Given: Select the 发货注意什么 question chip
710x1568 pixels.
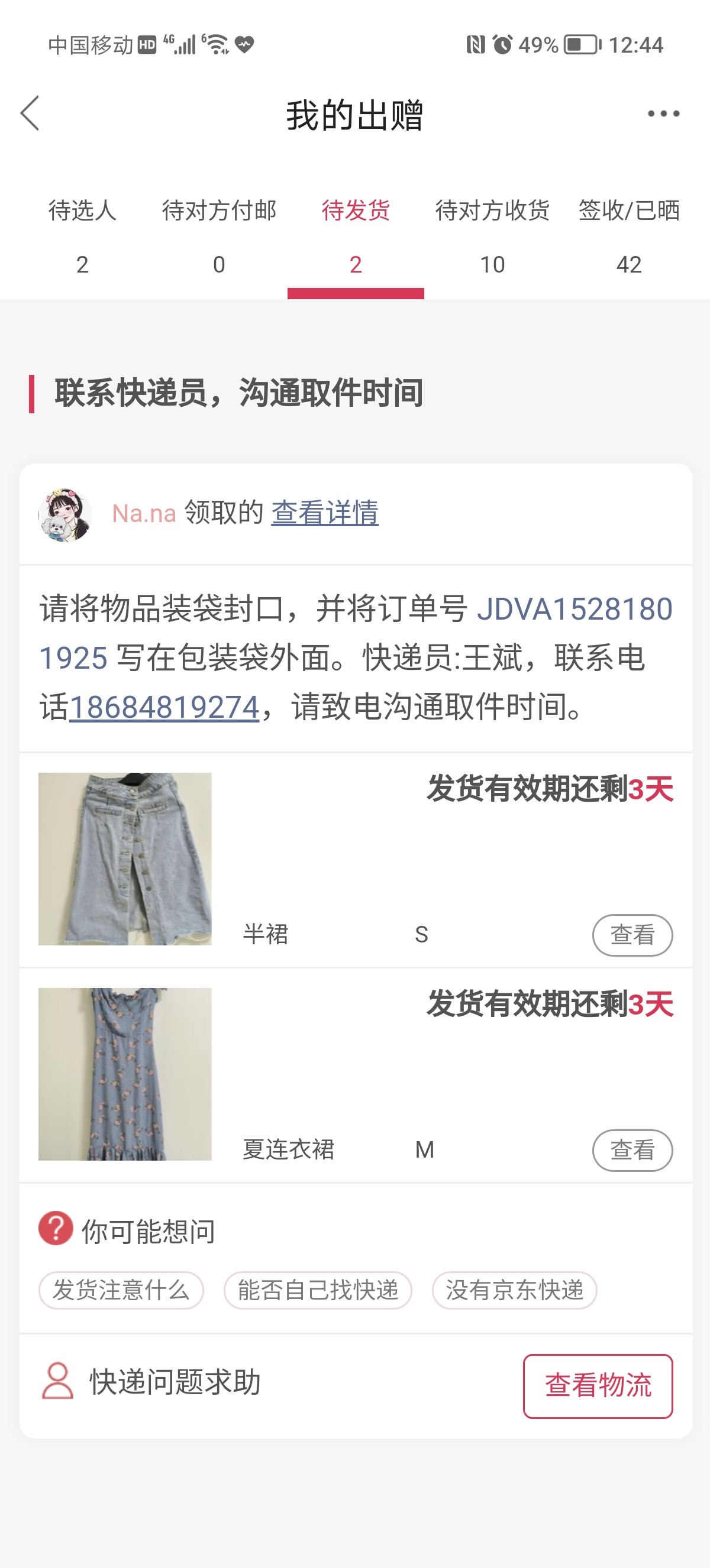Looking at the screenshot, I should pyautogui.click(x=121, y=1290).
